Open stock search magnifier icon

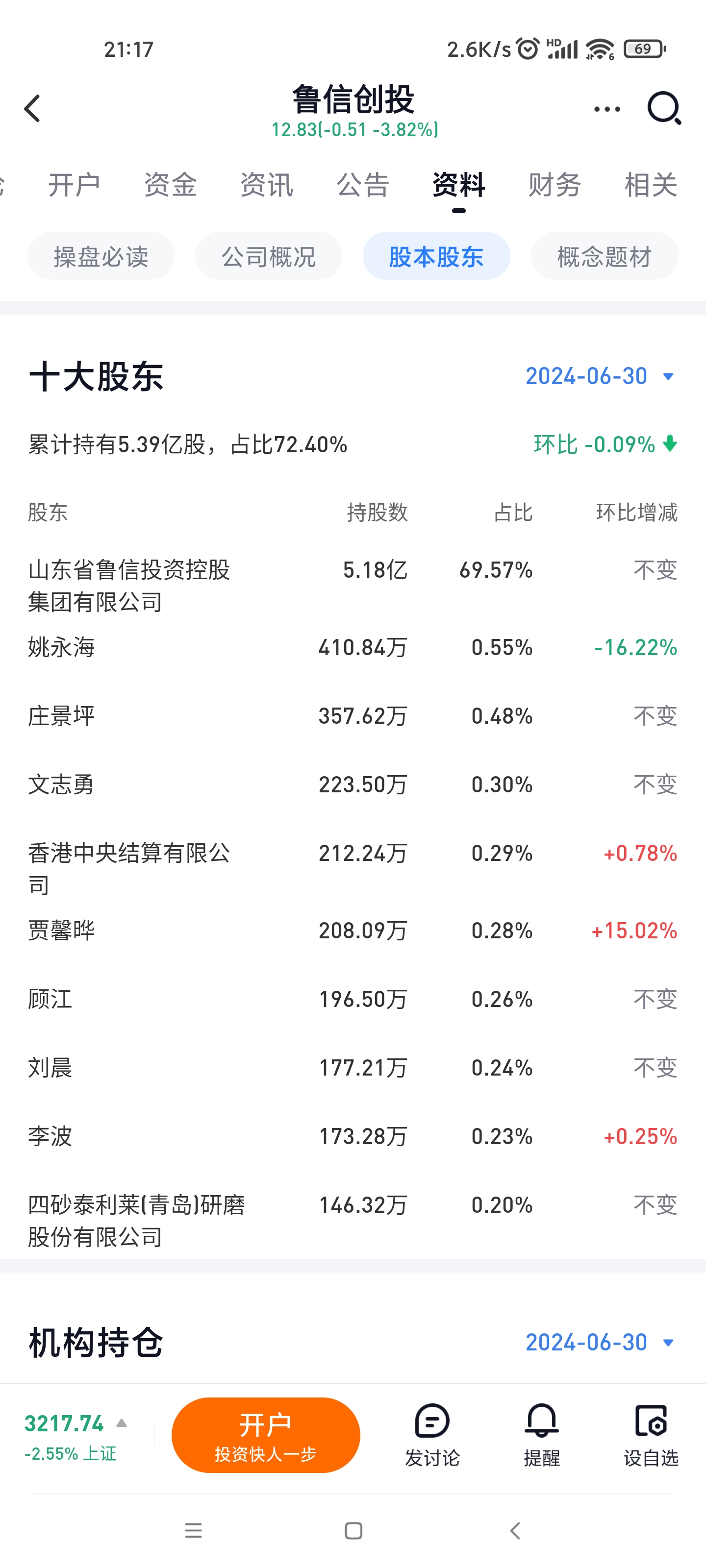[663, 109]
